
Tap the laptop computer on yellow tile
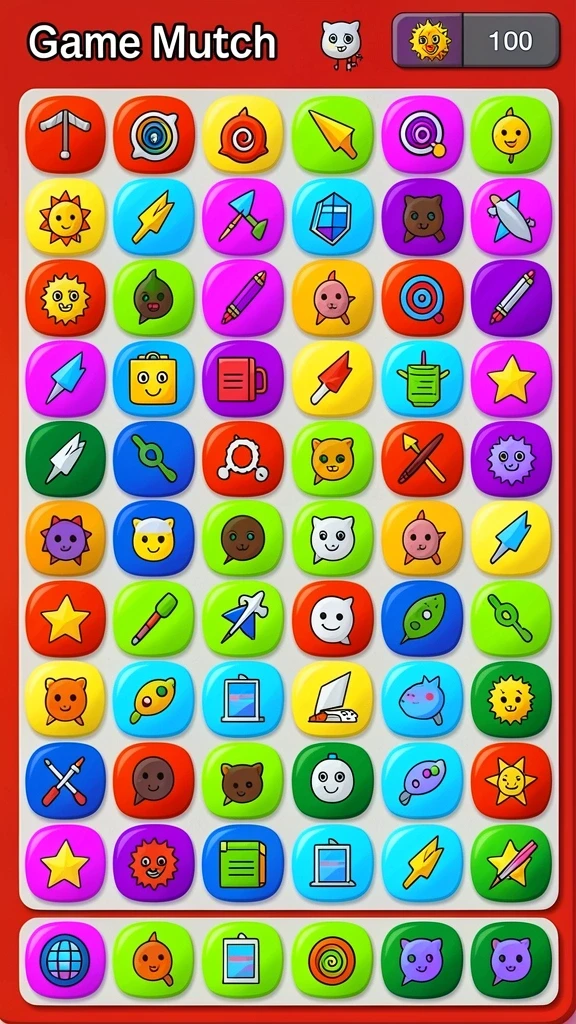332,699
